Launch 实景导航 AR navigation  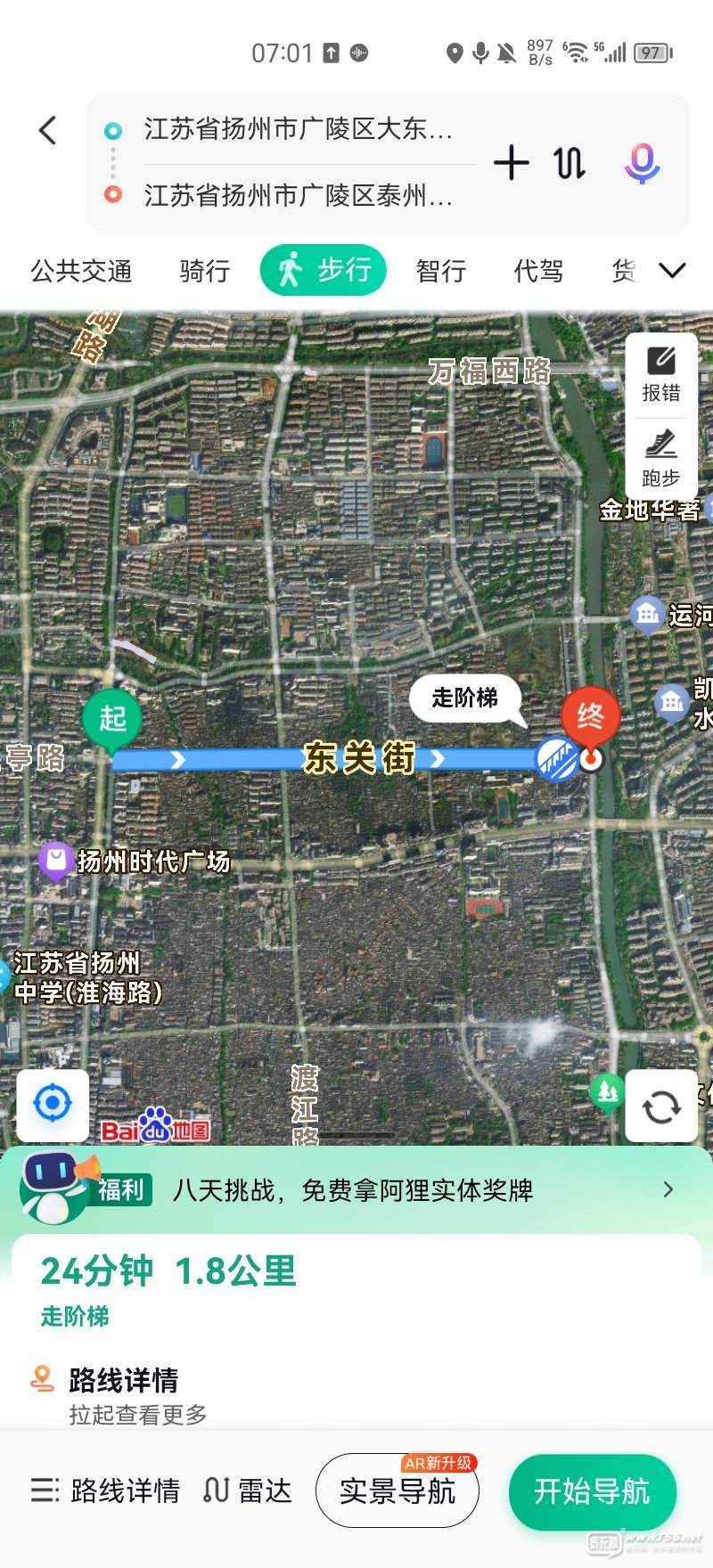coord(397,1490)
